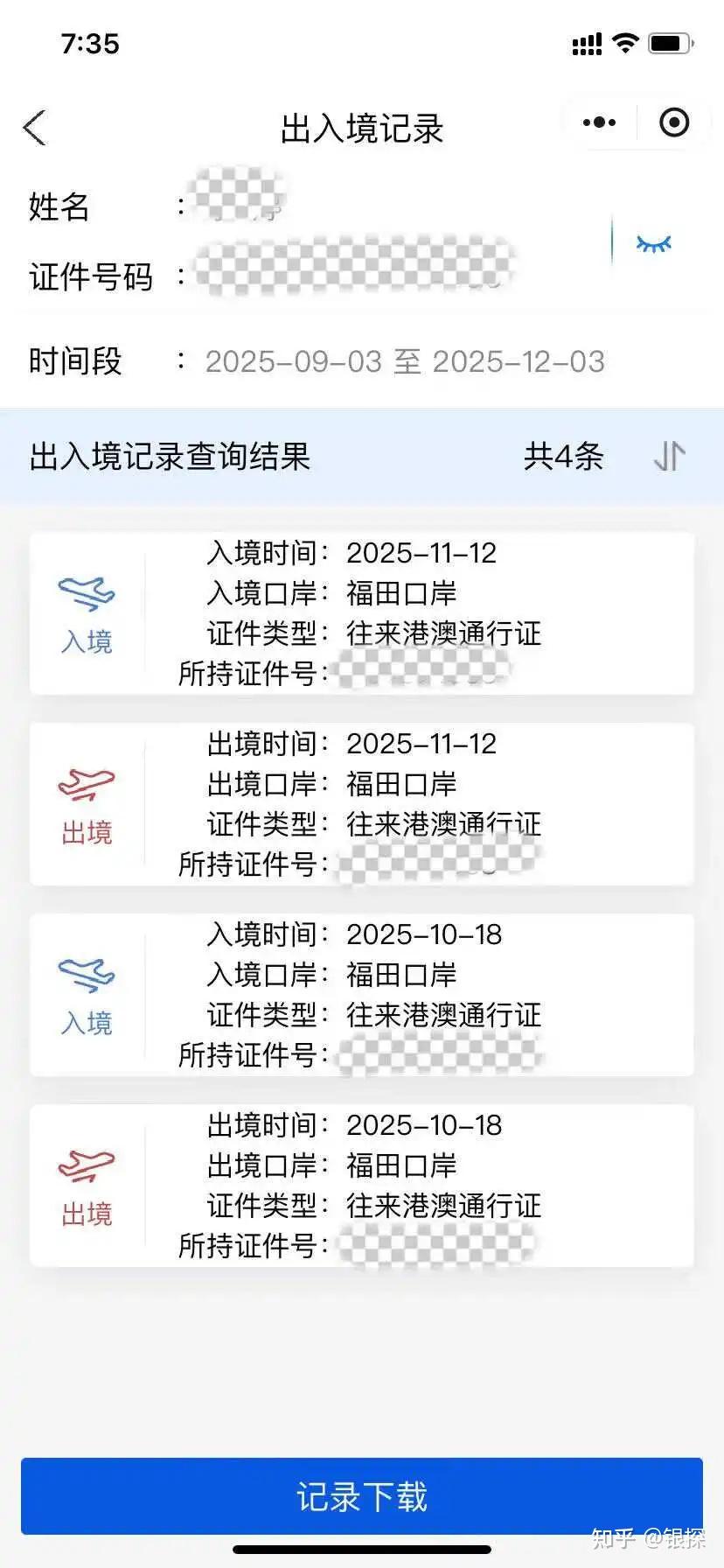Screen dimensions: 724x1568
Task: Tap the 7:35 clock in the status bar
Action: tap(90, 45)
